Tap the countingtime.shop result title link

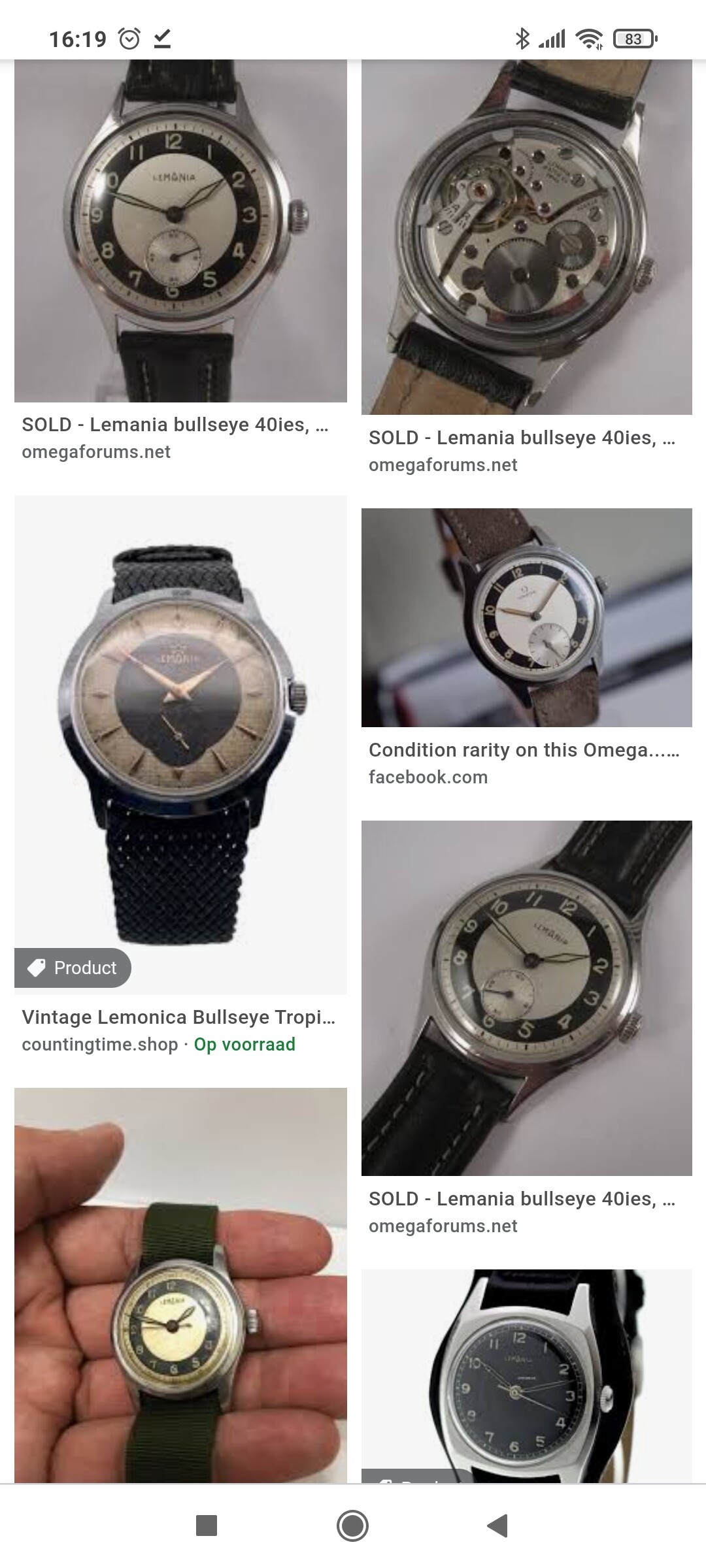178,1017
